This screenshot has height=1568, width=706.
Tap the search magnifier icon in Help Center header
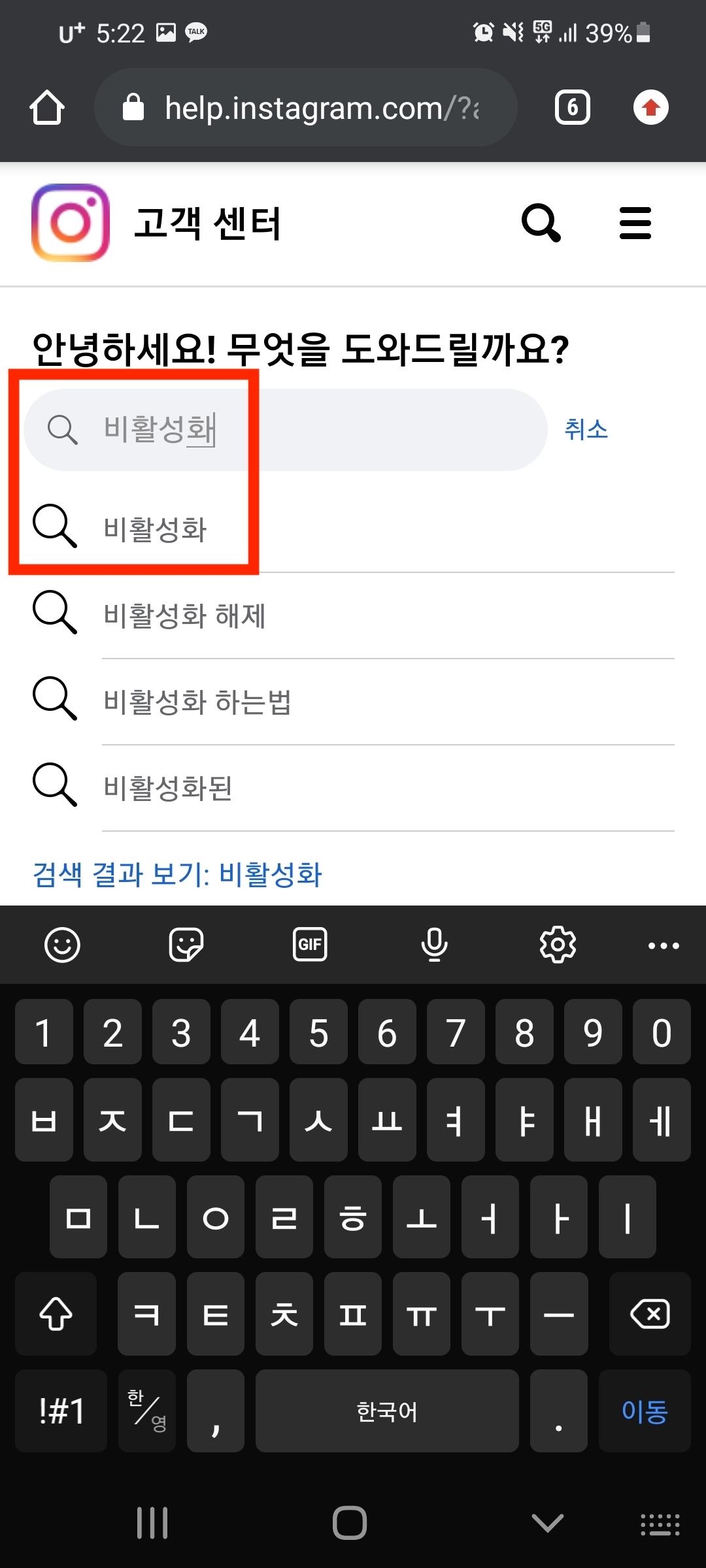click(x=541, y=223)
